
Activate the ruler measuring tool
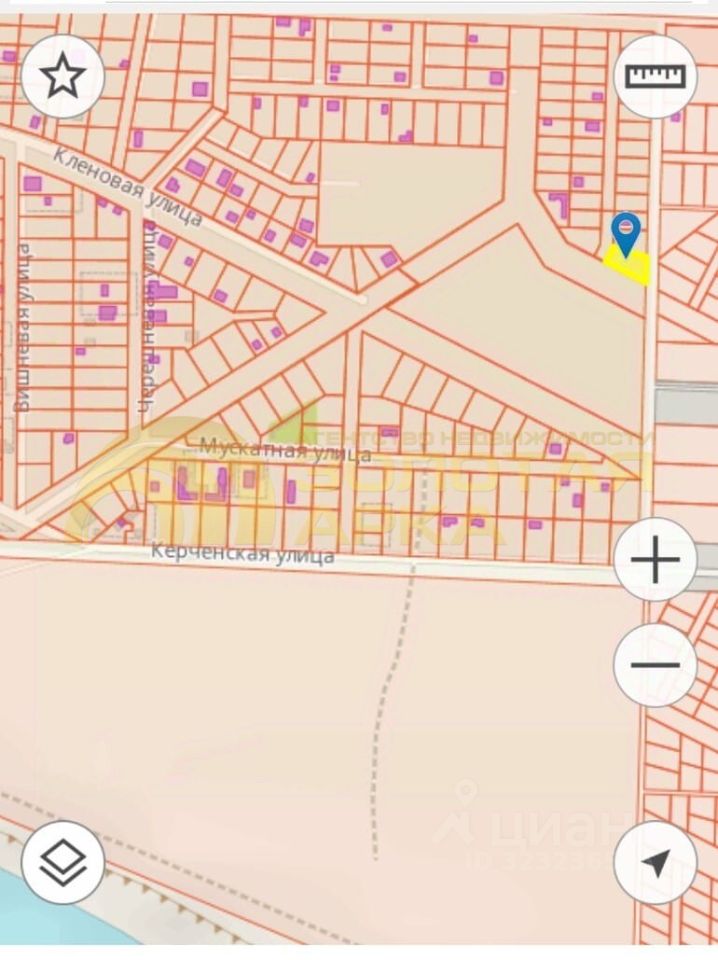[x=655, y=76]
